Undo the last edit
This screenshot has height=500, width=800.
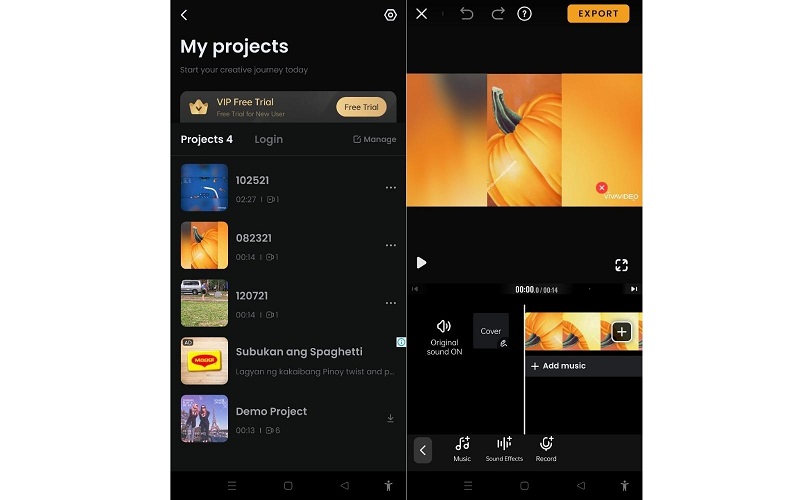click(x=466, y=14)
